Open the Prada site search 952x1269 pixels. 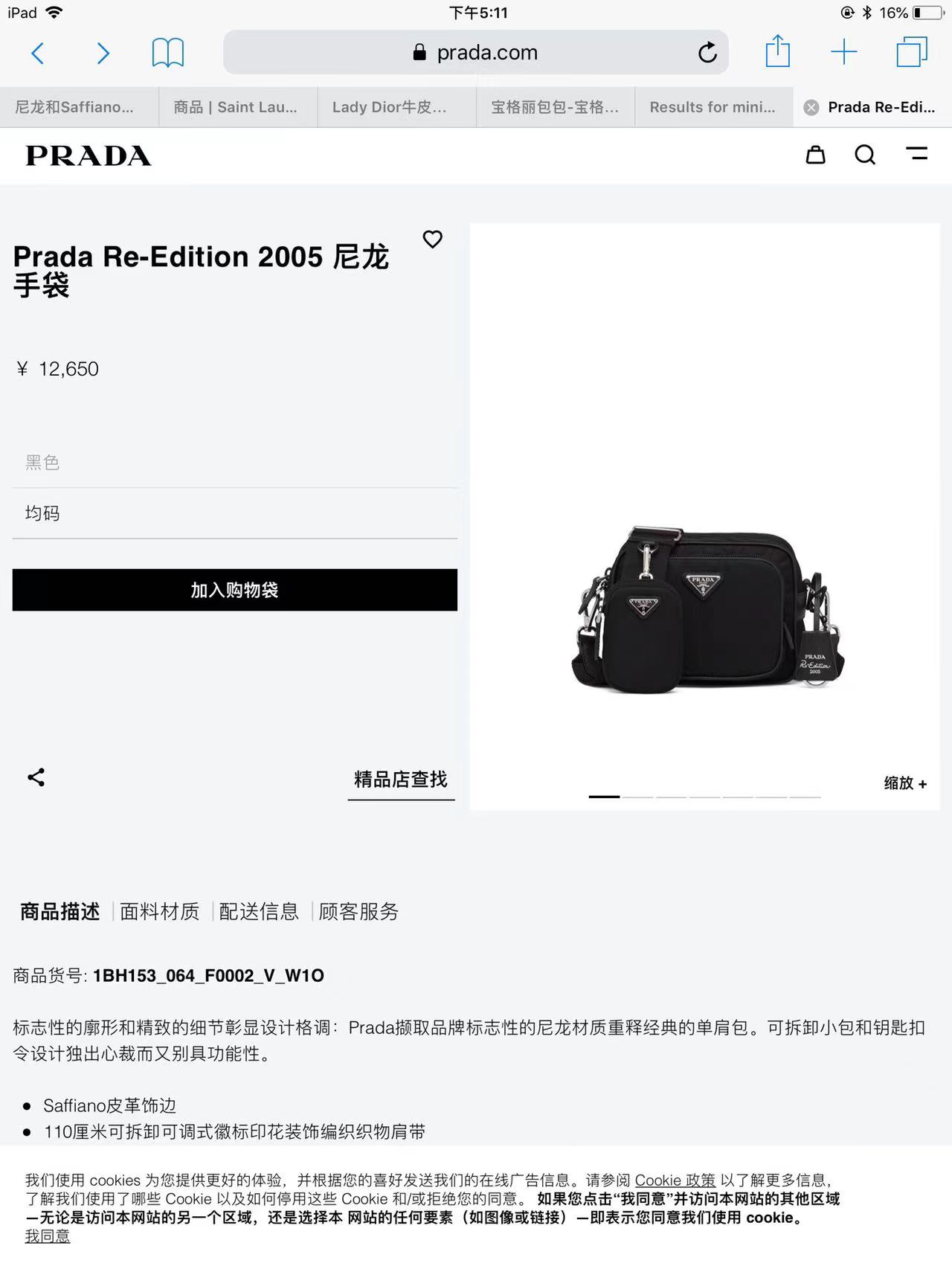[x=864, y=156]
